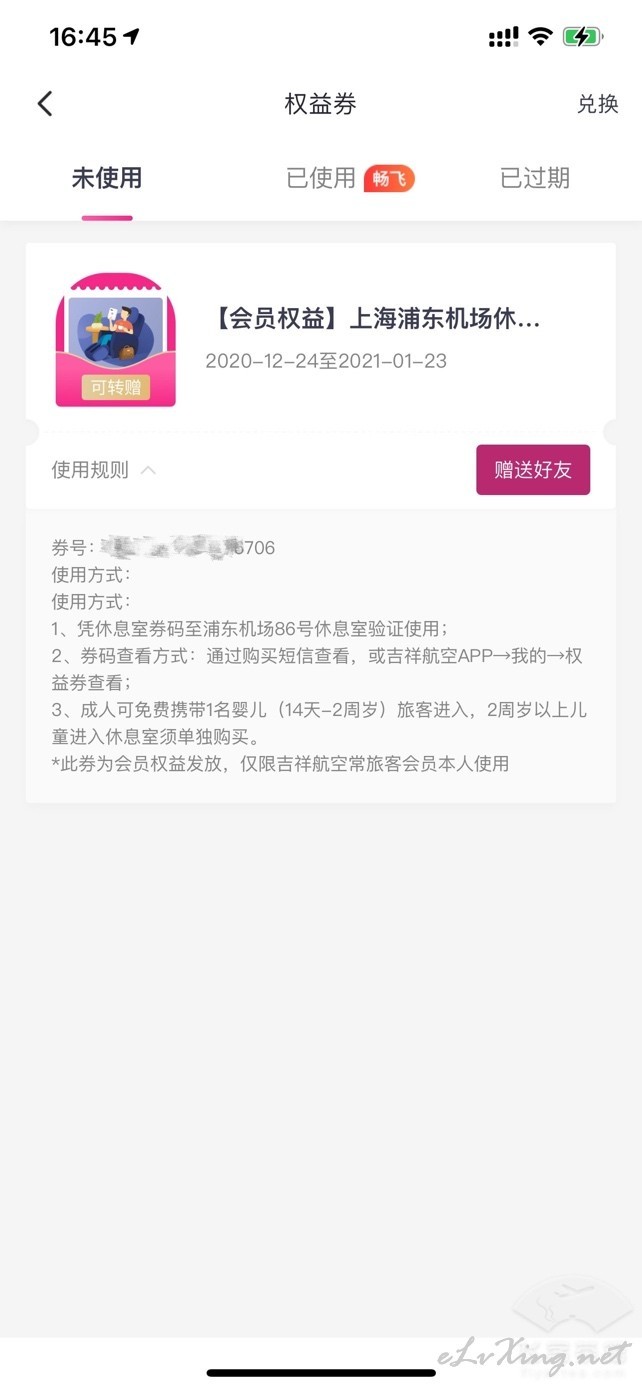Image resolution: width=642 pixels, height=1389 pixels.
Task: Select the 未使用 tab
Action: click(107, 178)
